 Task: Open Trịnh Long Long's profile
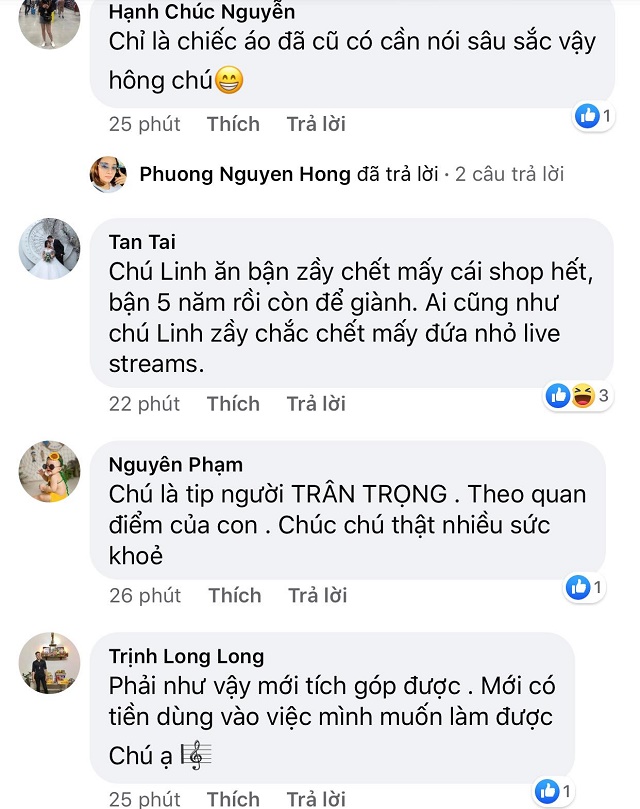point(186,656)
